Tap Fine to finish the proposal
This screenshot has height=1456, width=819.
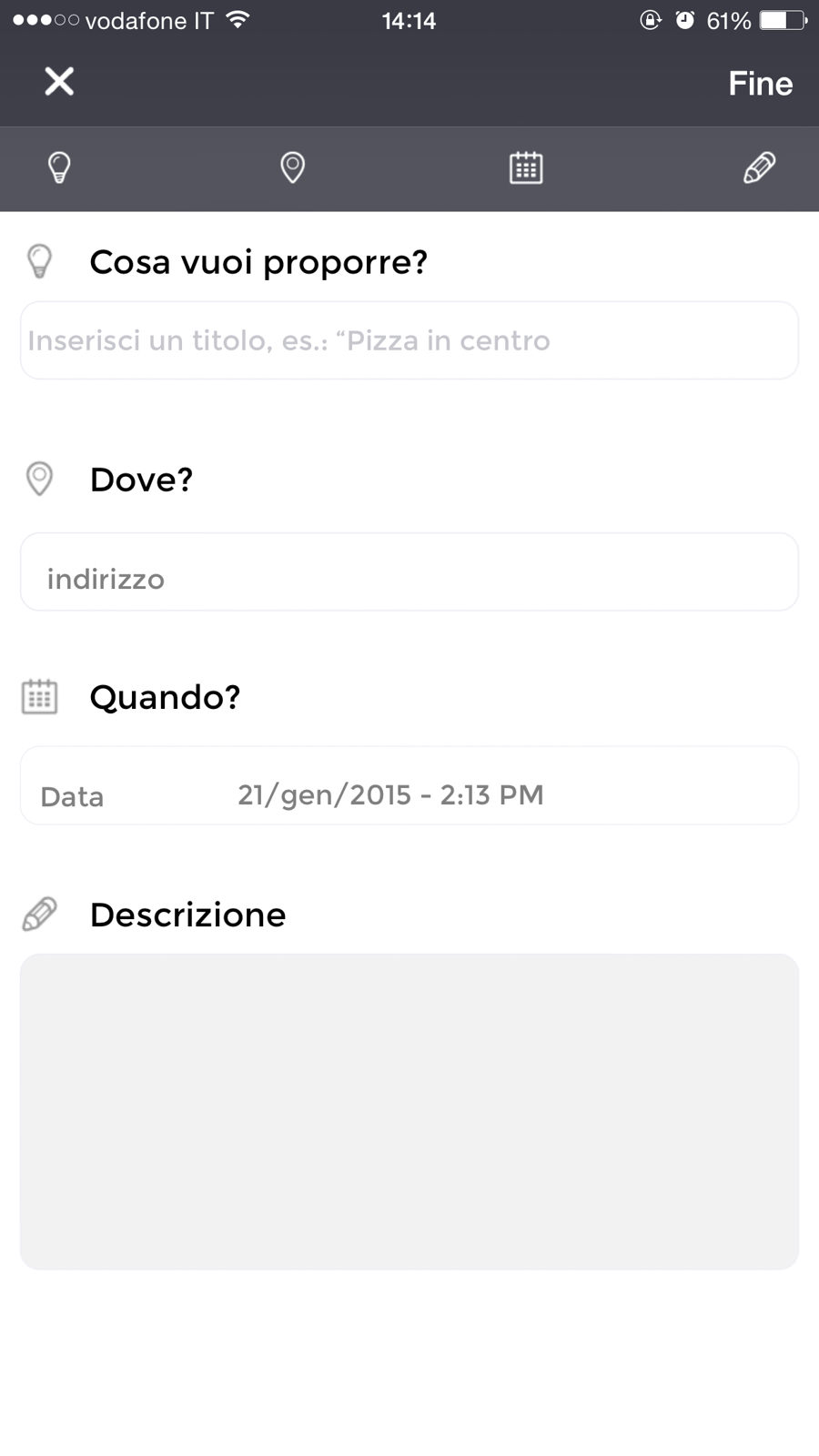pos(760,84)
